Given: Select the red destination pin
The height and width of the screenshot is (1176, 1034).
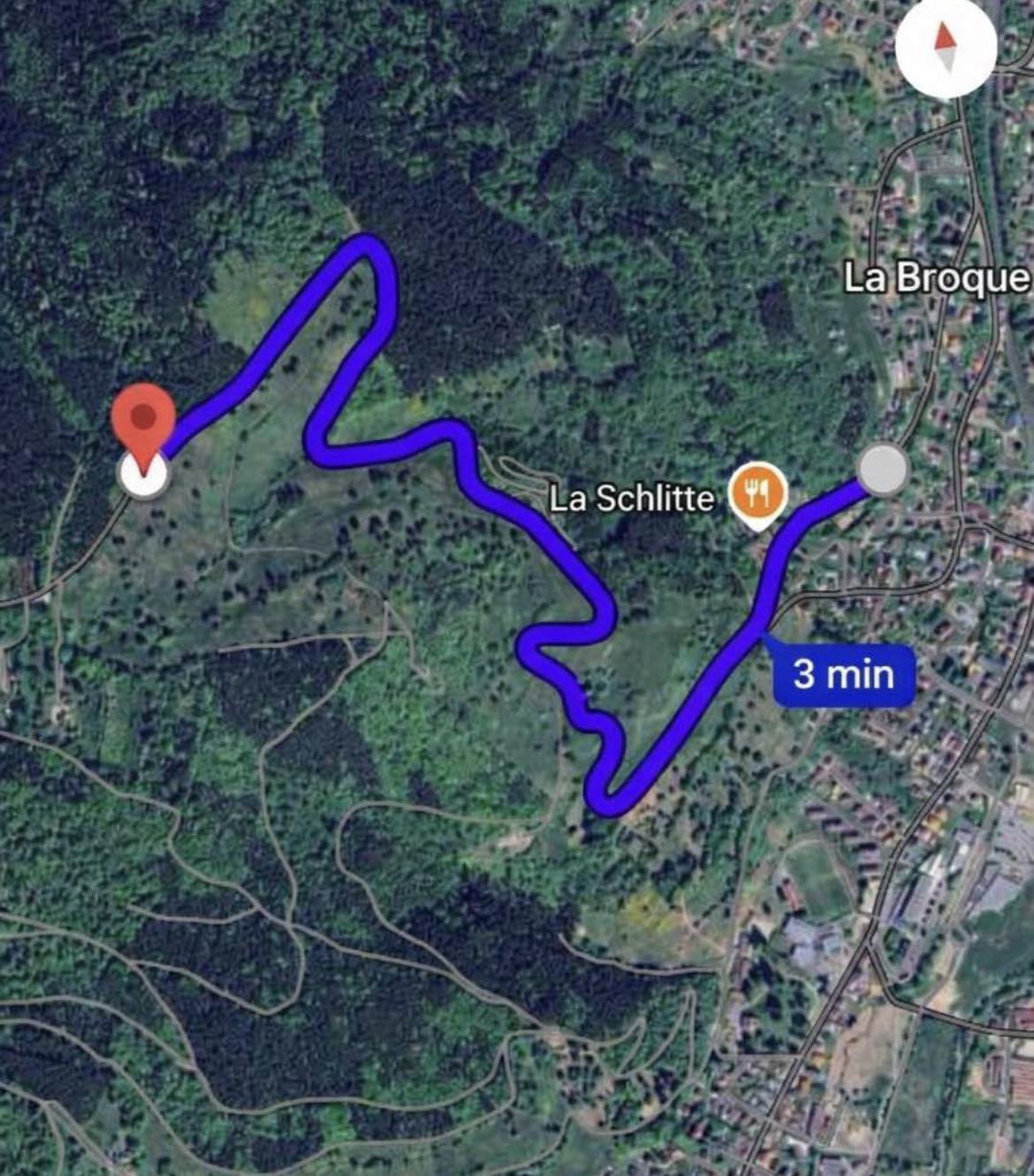Looking at the screenshot, I should (143, 421).
